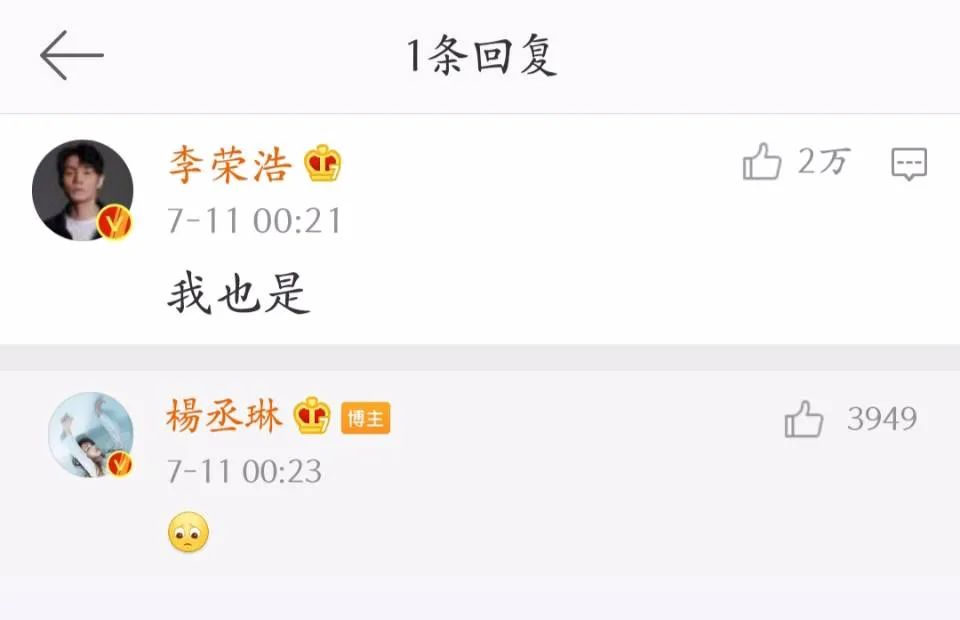
Task: Go back with the arrow icon
Action: click(71, 55)
